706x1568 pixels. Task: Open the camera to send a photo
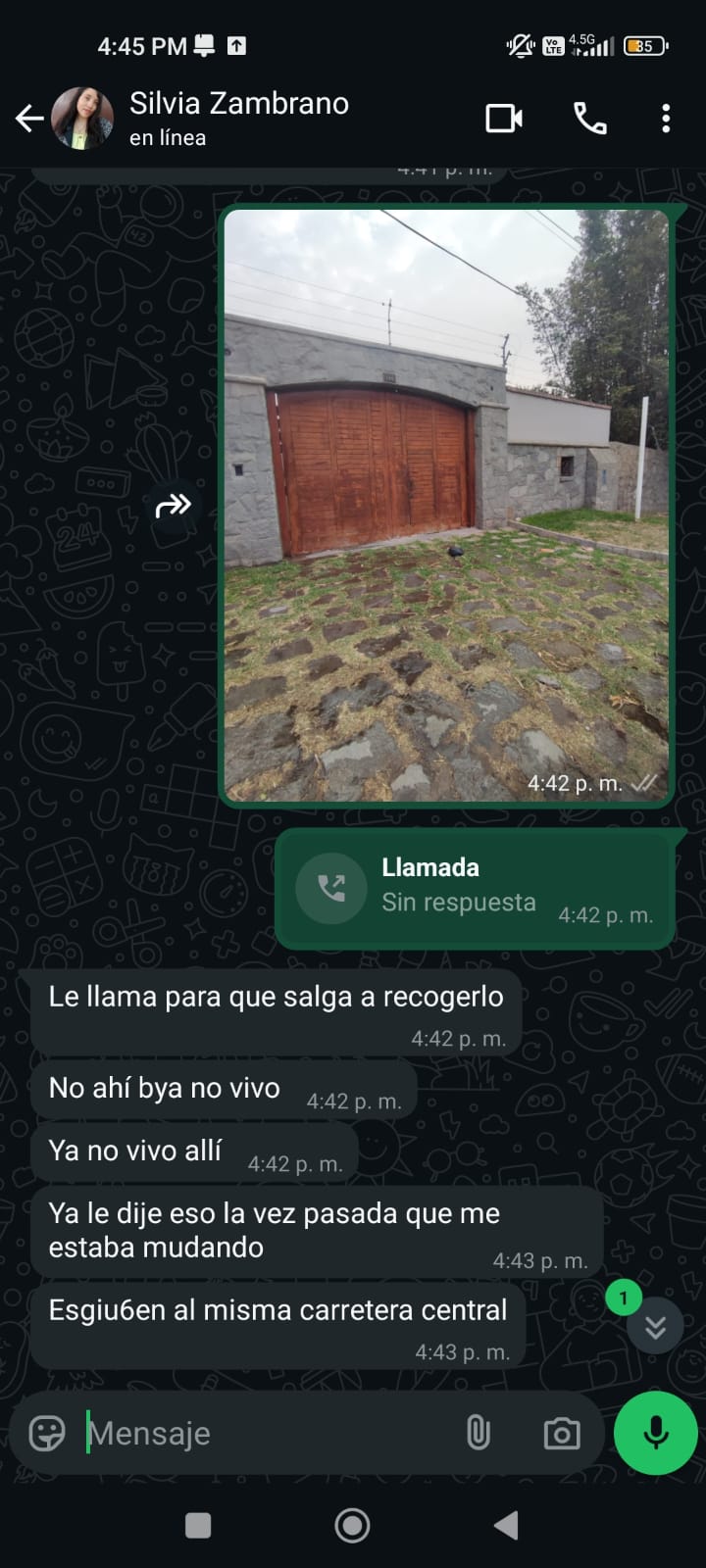[x=562, y=1433]
